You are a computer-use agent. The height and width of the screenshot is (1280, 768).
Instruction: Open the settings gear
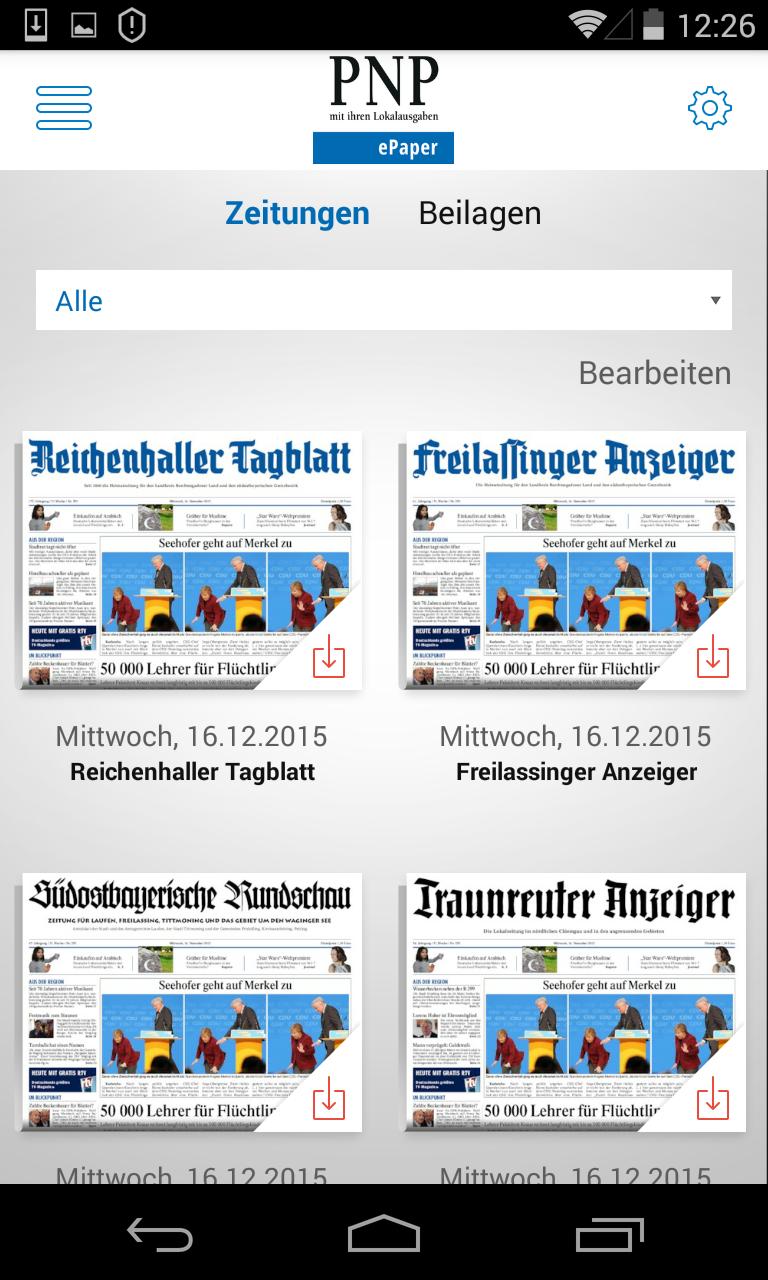(710, 108)
